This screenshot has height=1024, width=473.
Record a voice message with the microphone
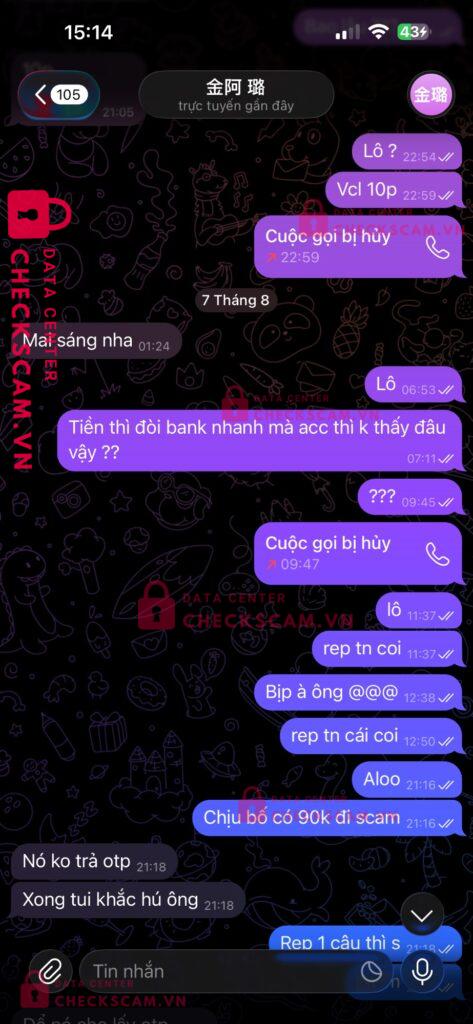coord(423,971)
